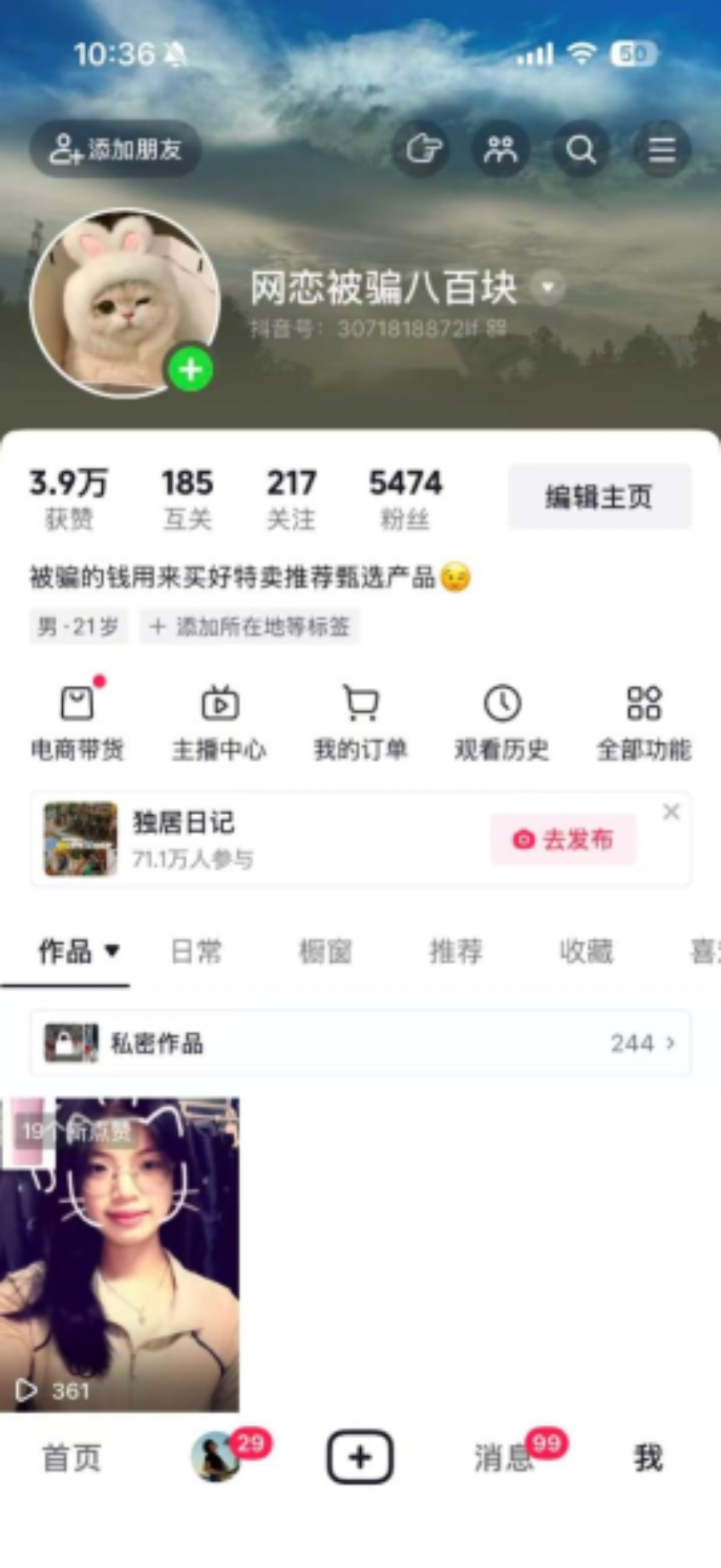Open the search magnifier icon
The image size is (721, 1568).
pyautogui.click(x=581, y=150)
